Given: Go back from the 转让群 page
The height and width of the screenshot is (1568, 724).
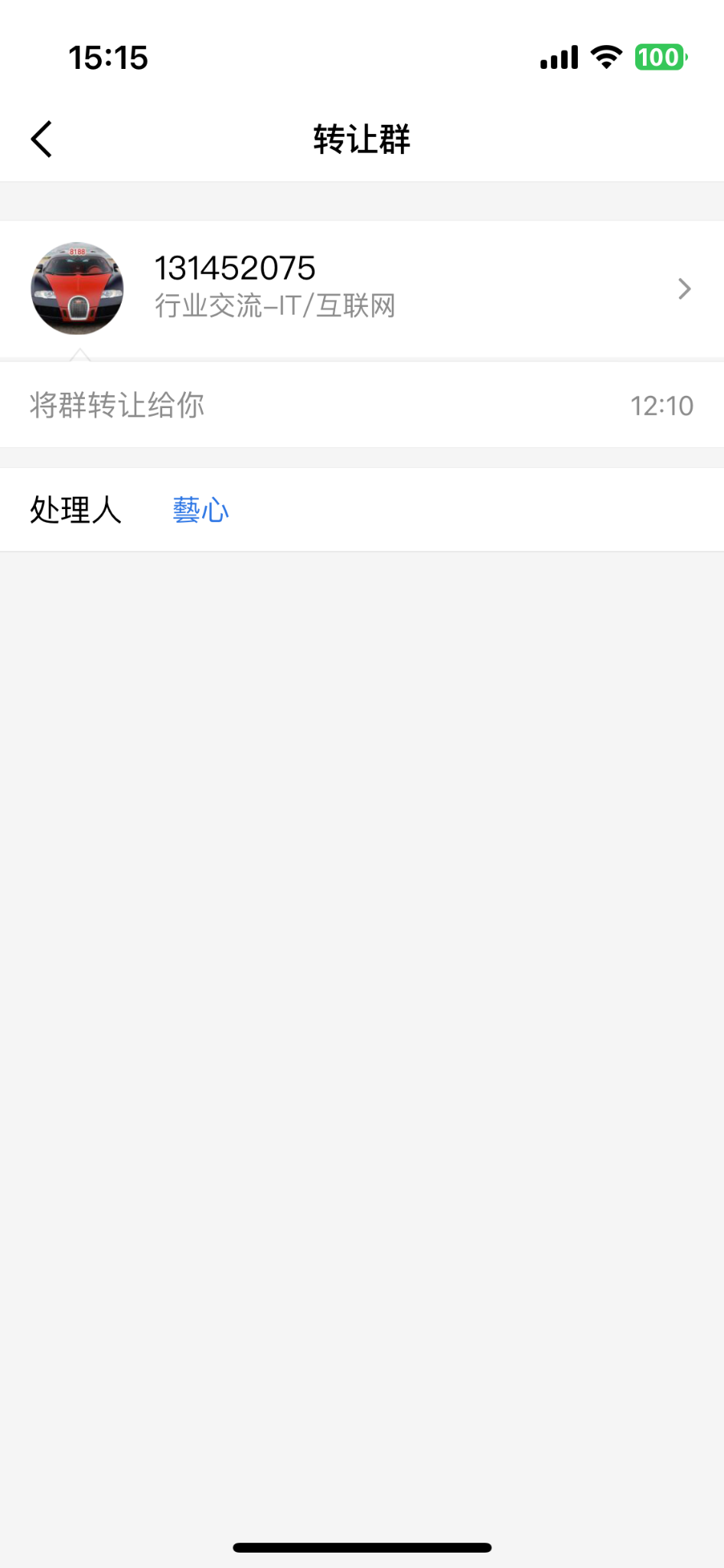Looking at the screenshot, I should point(42,139).
